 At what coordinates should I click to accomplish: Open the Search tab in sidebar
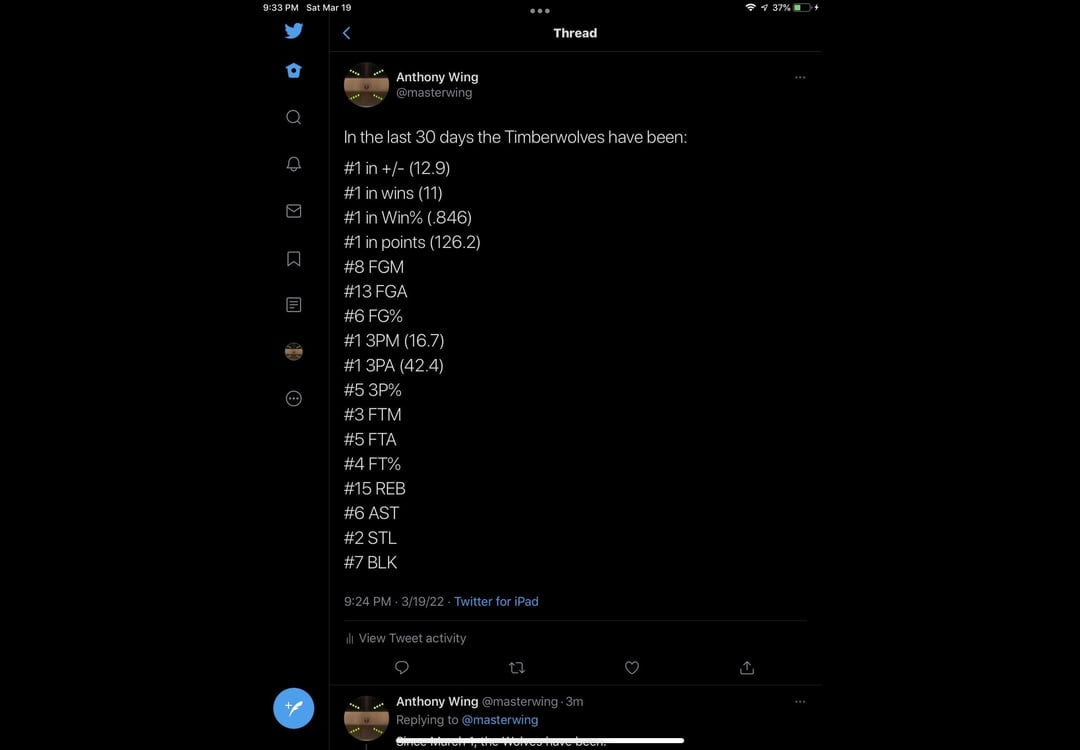click(x=293, y=117)
